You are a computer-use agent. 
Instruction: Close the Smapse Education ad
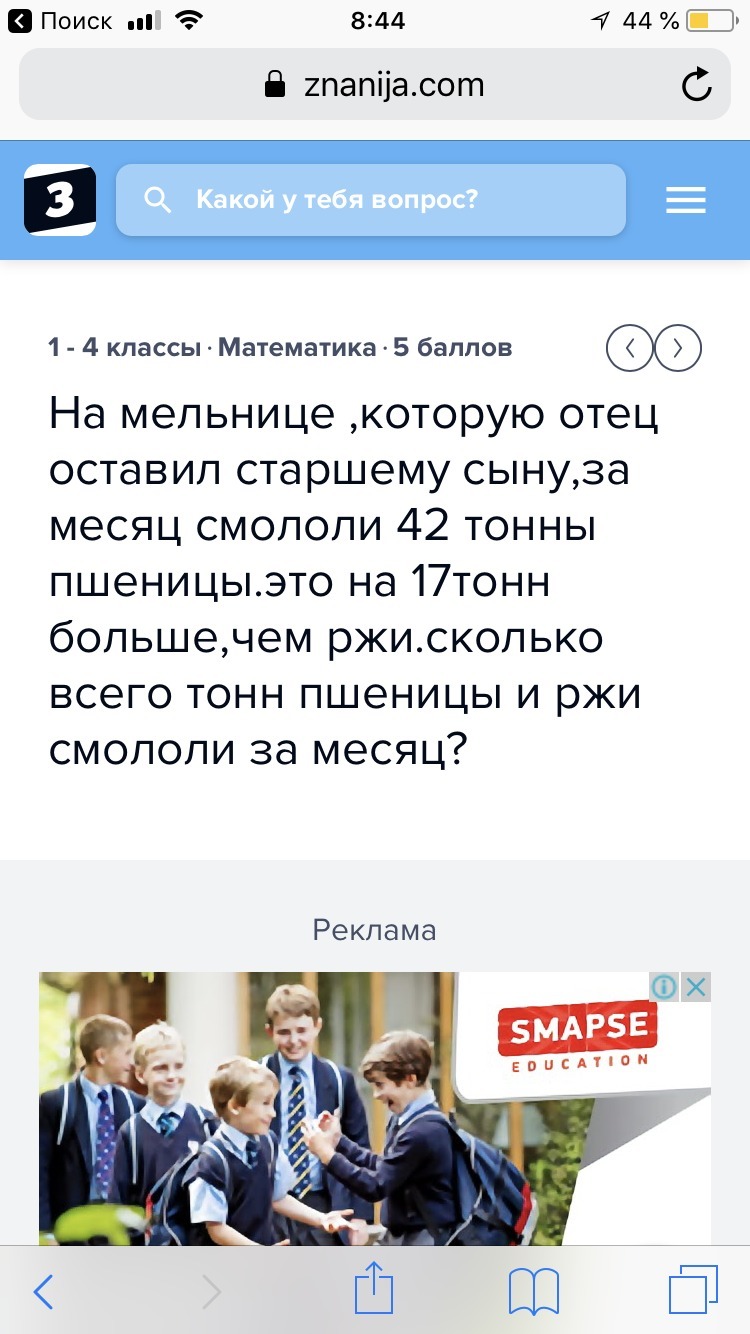pyautogui.click(x=696, y=987)
